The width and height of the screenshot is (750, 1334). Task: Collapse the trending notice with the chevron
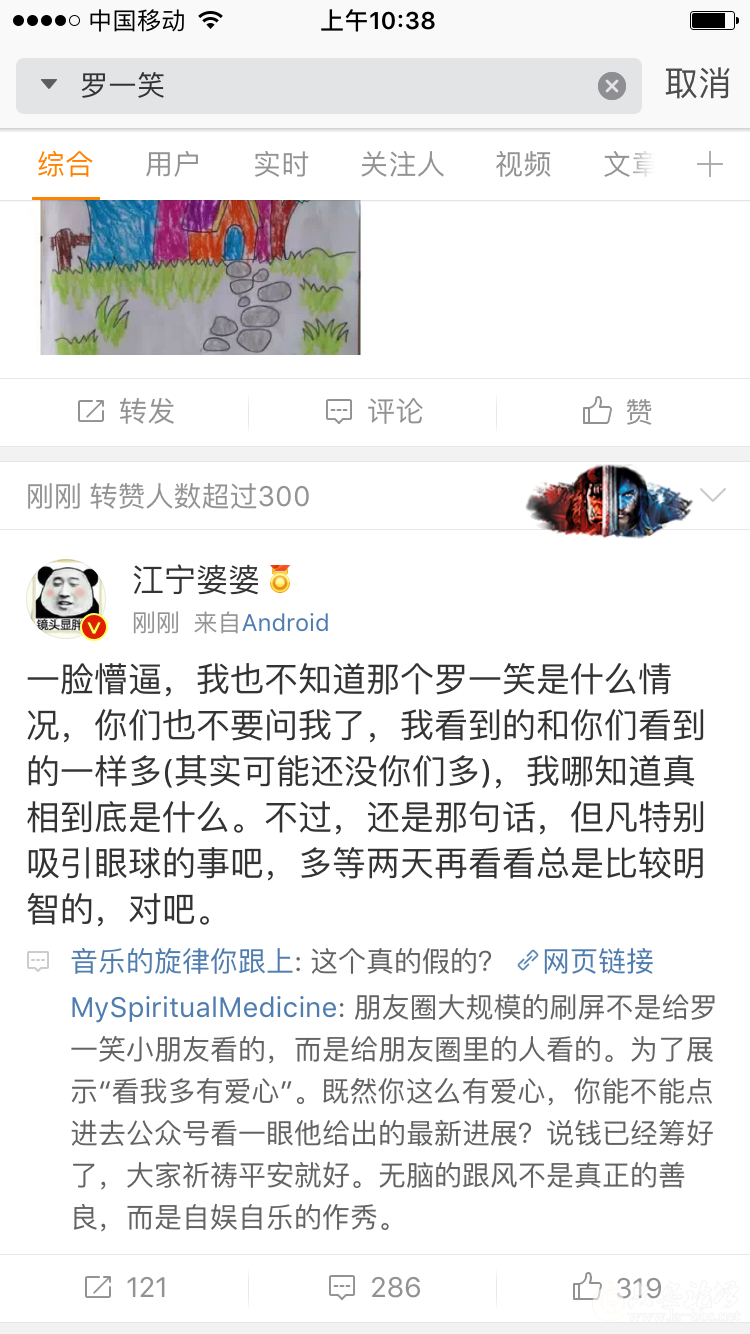(714, 493)
